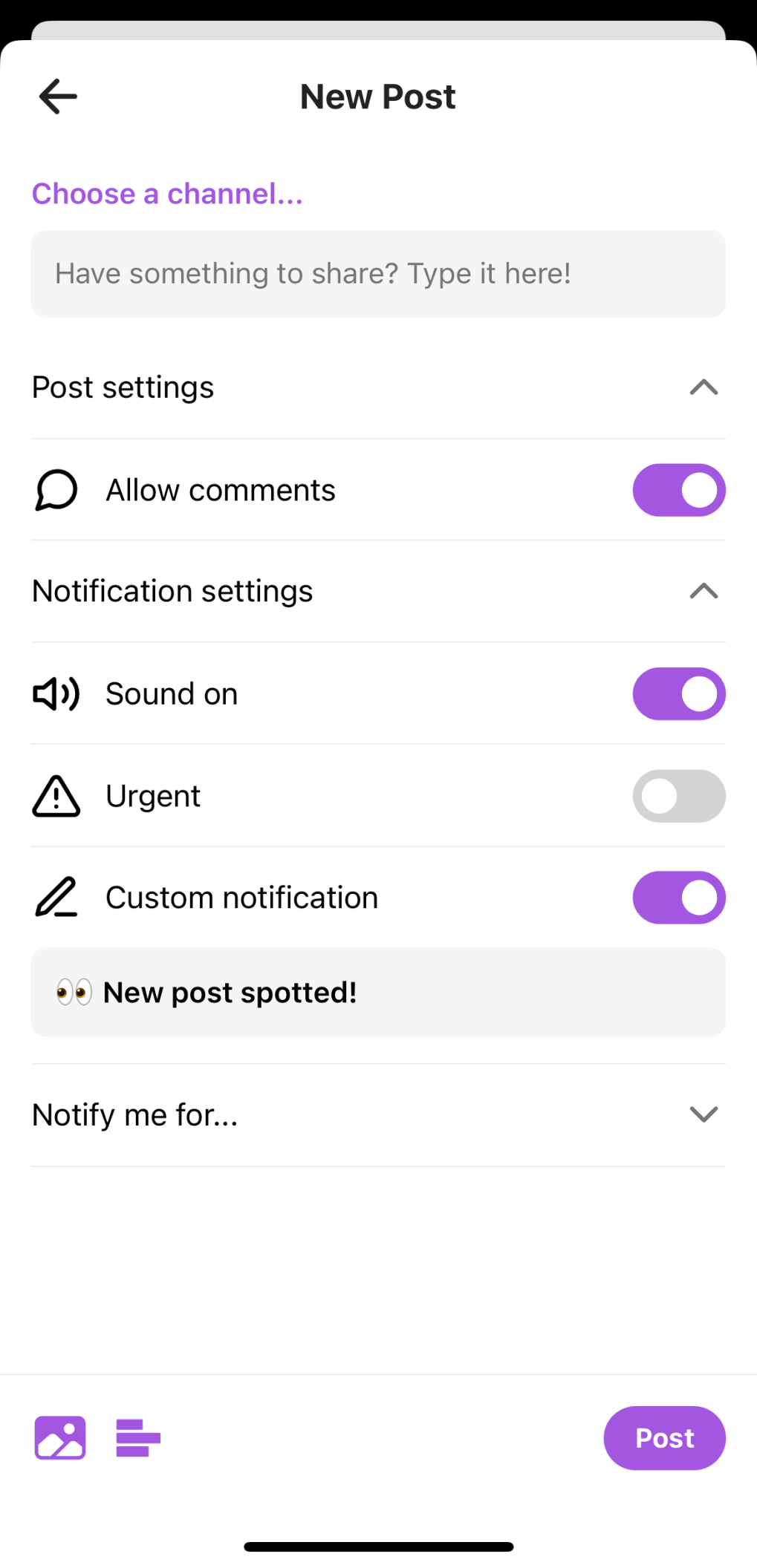Go back using the arrow icon
The width and height of the screenshot is (757, 1568).
(x=58, y=97)
